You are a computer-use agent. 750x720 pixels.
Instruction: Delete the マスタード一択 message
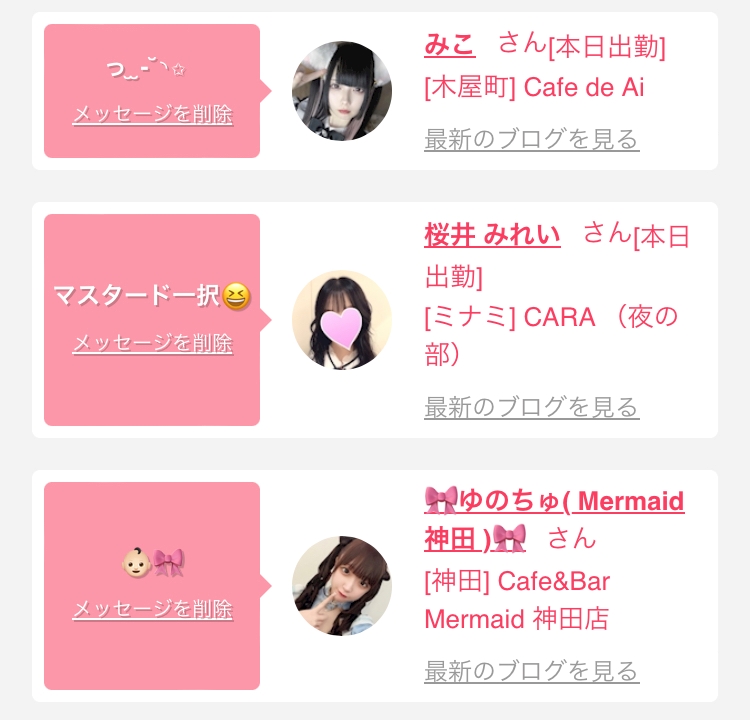coord(153,343)
